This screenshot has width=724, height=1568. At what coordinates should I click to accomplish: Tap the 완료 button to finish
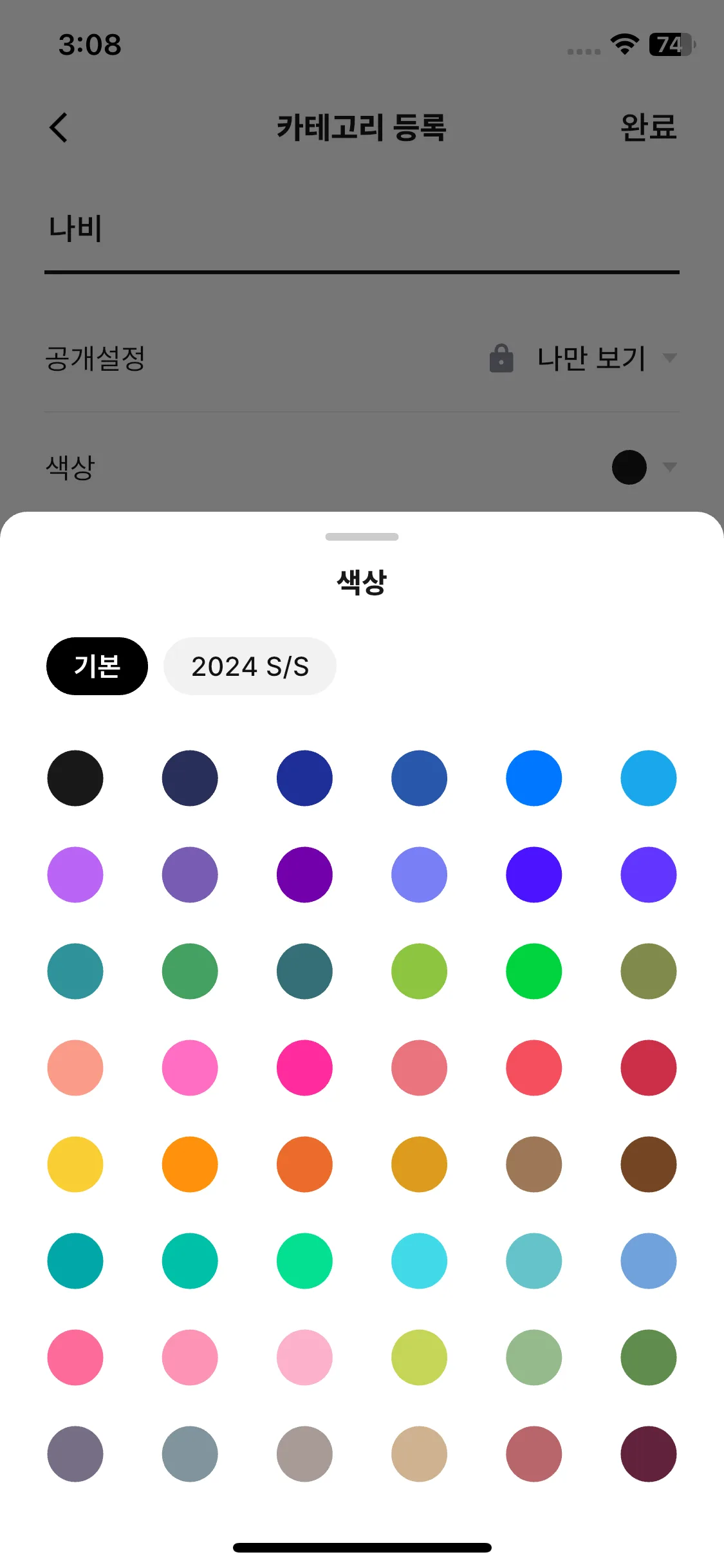[648, 127]
